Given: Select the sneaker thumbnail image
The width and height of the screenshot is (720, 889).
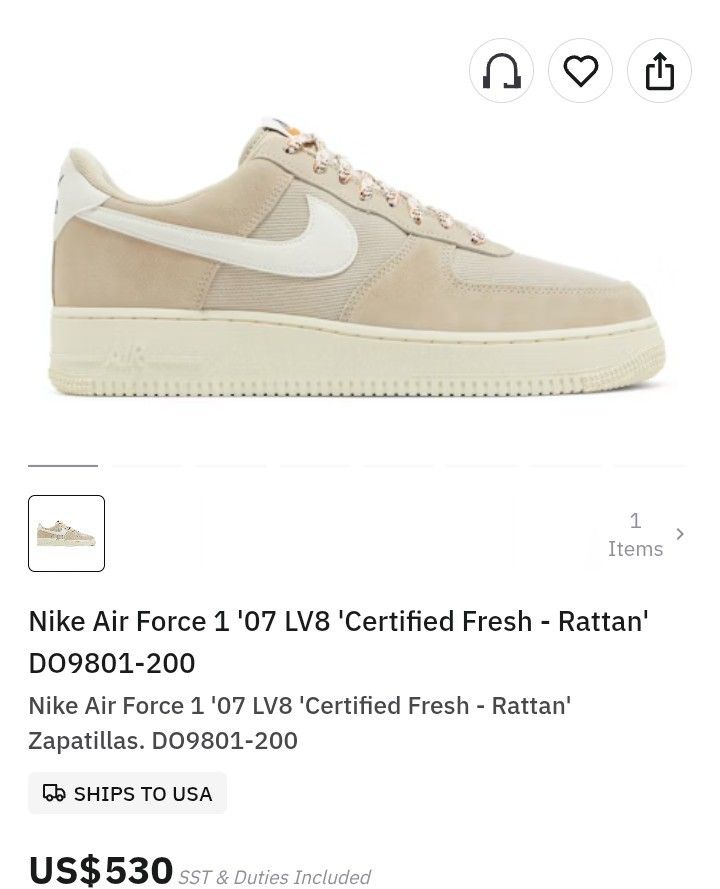Looking at the screenshot, I should pos(67,534).
